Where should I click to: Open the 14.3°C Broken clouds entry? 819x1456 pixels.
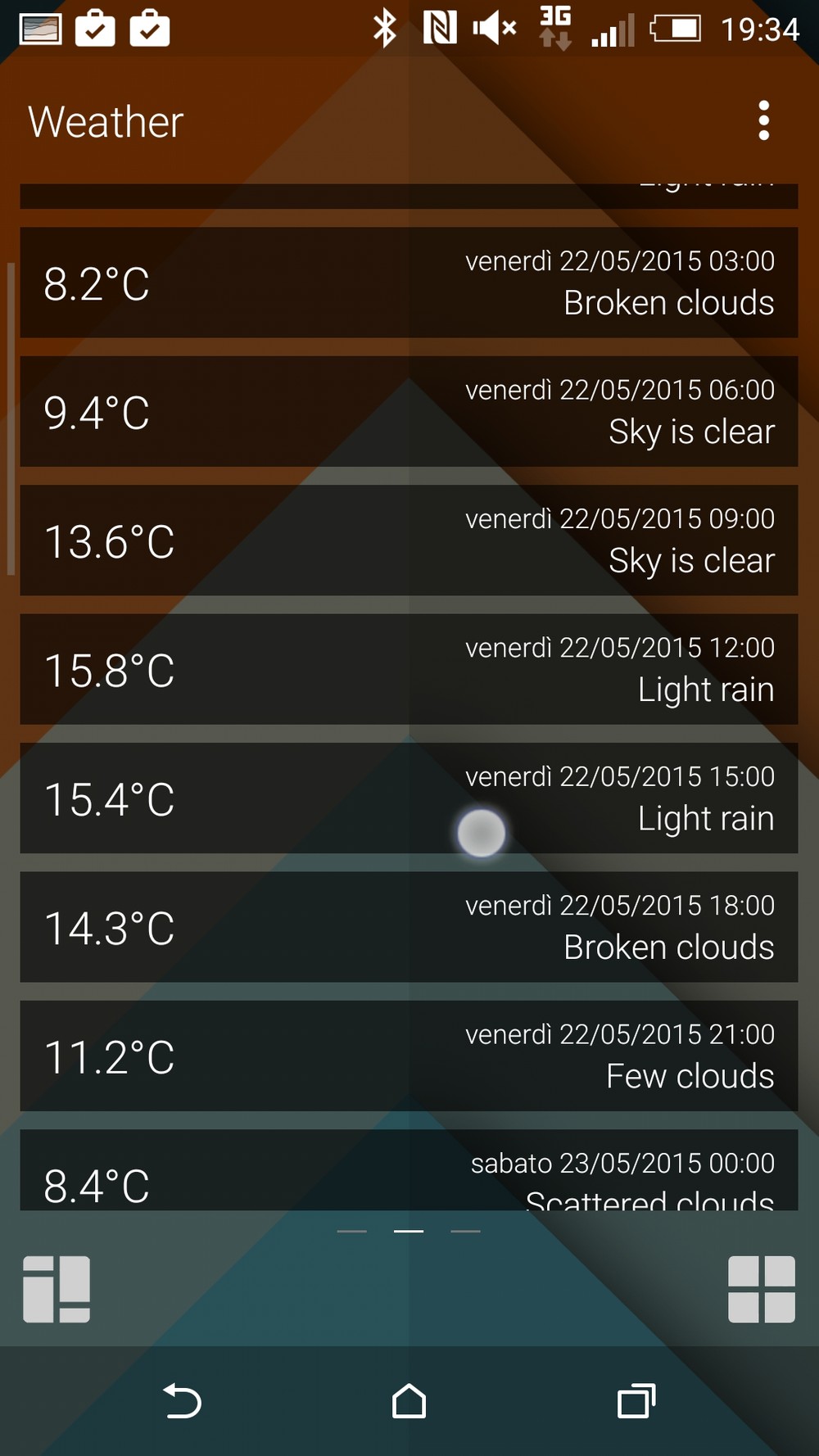point(409,927)
